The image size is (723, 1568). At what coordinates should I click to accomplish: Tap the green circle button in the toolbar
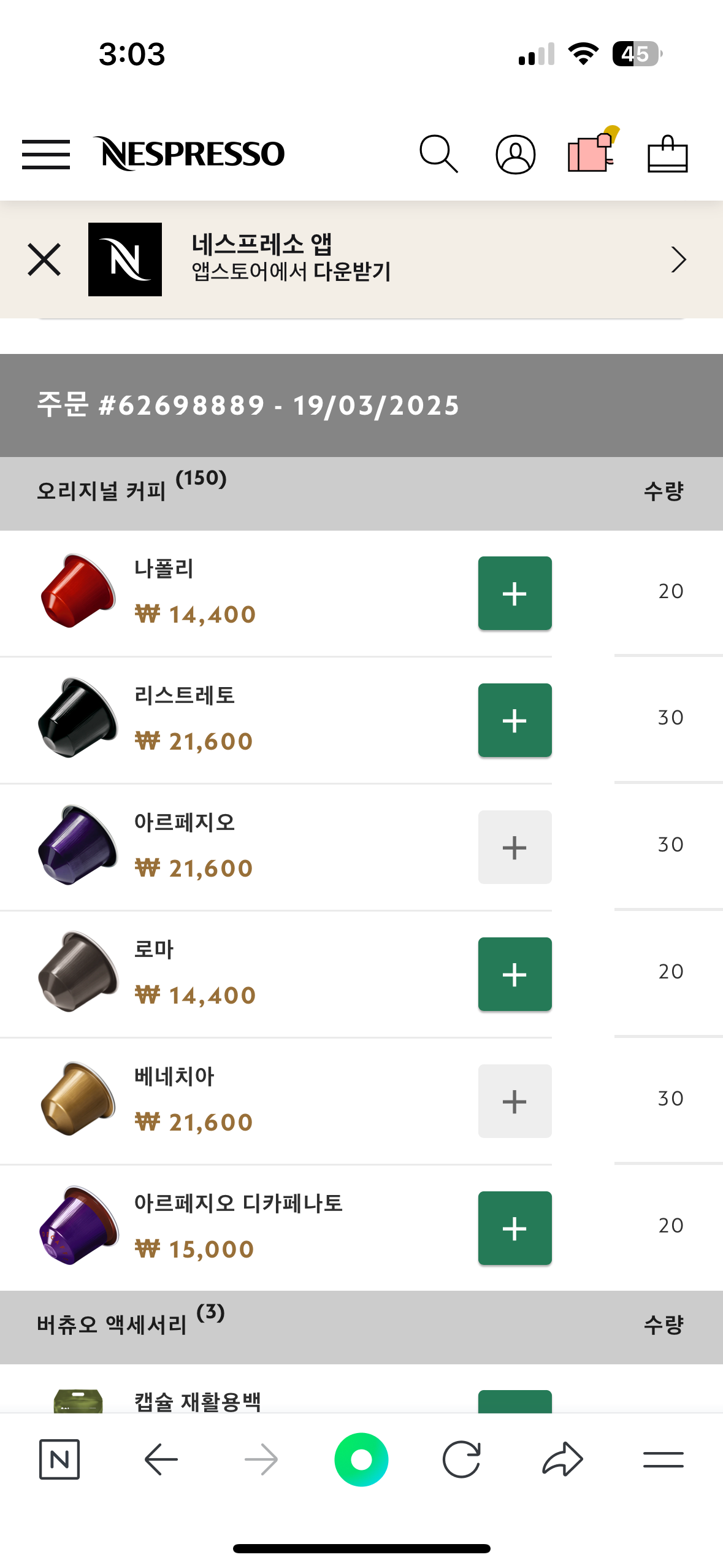[x=361, y=1459]
